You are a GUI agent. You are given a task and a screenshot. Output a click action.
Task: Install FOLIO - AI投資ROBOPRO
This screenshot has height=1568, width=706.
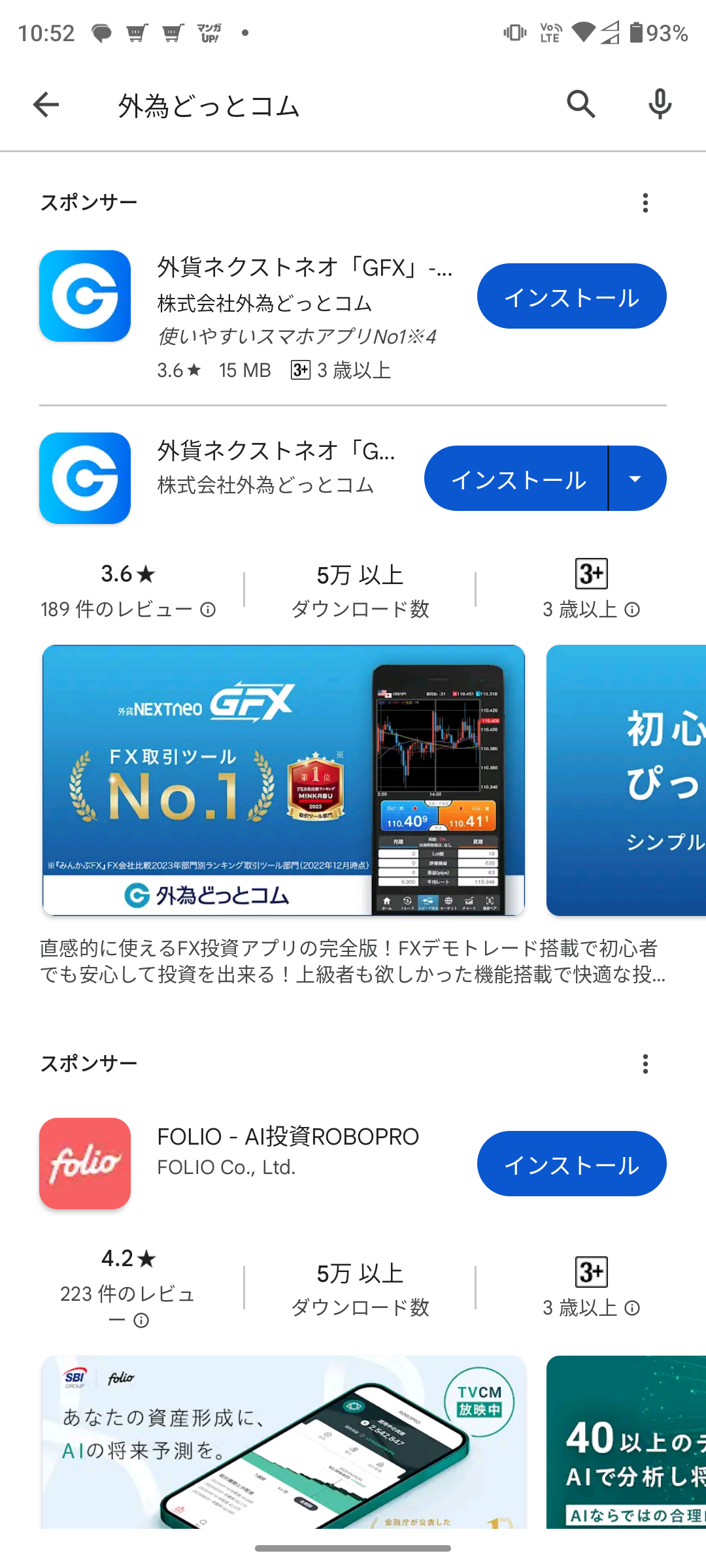pyautogui.click(x=571, y=1164)
